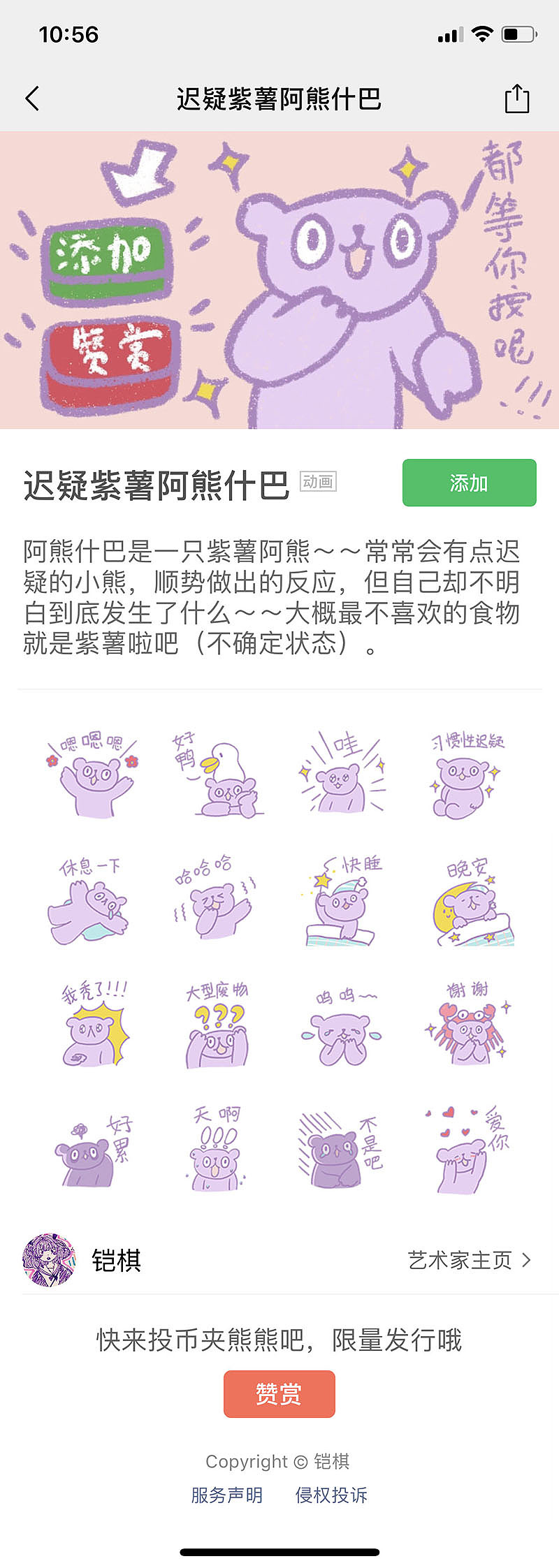Open artist 铠棋's avatar picture
The width and height of the screenshot is (559, 1568).
[x=47, y=1261]
